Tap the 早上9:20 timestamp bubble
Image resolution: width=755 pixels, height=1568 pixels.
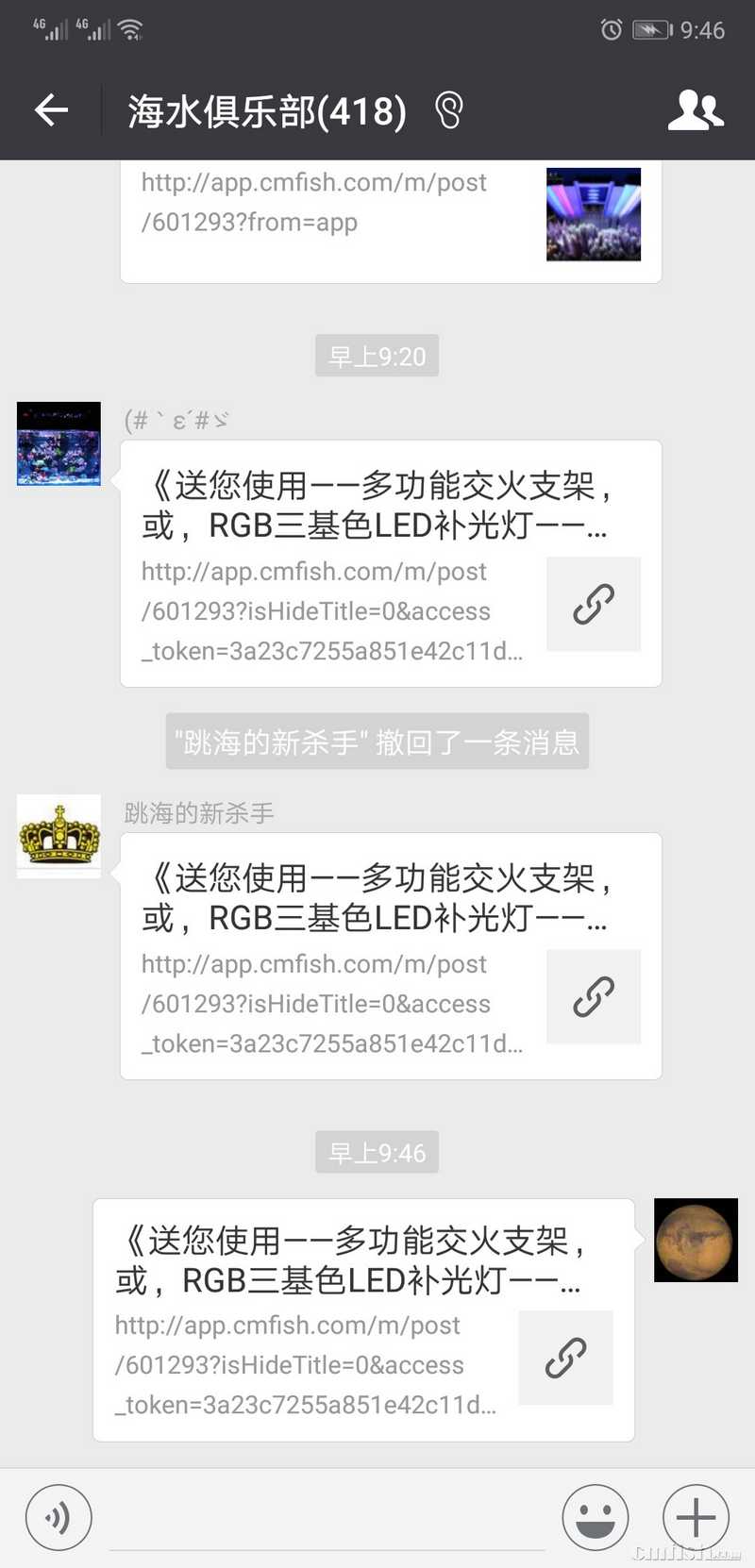tap(377, 356)
